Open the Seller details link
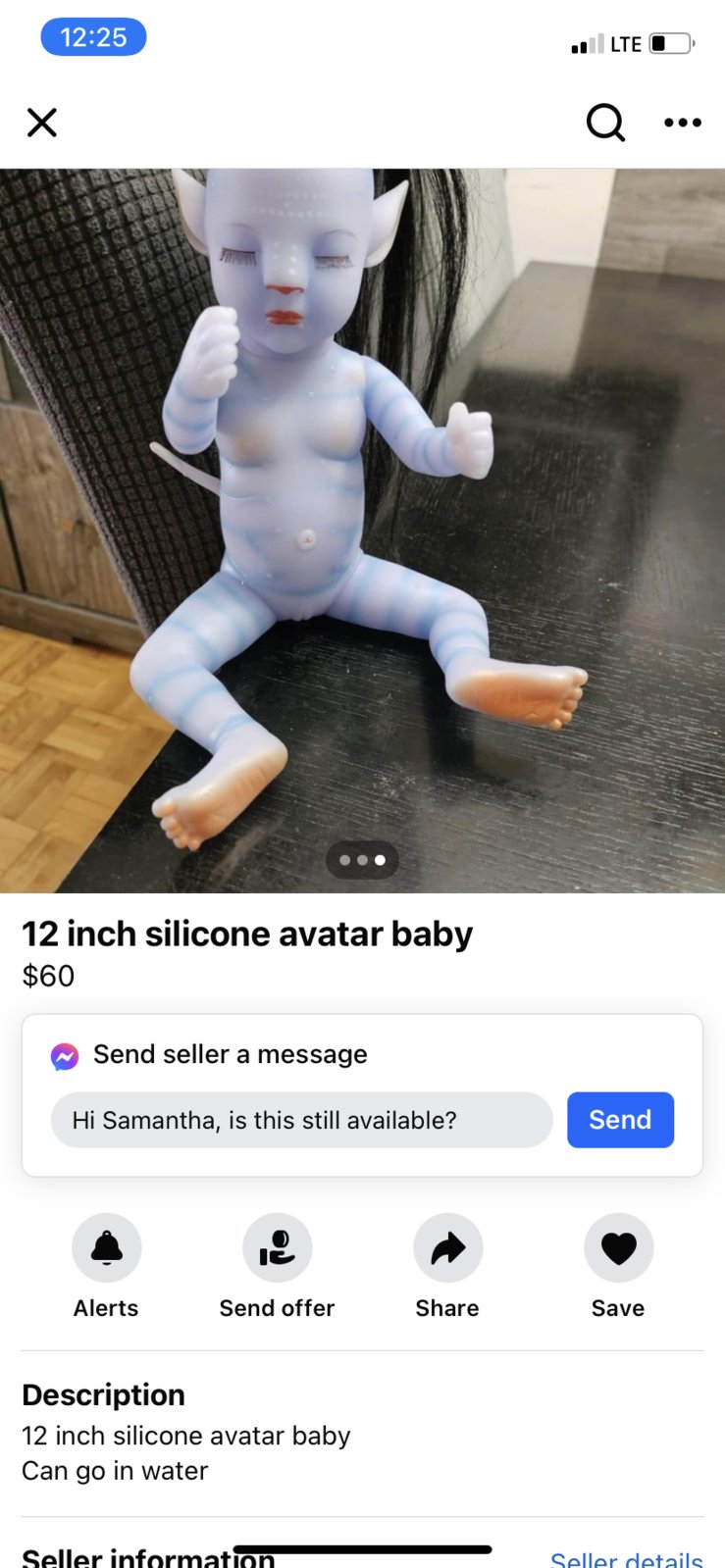The height and width of the screenshot is (1568, 725). tap(626, 1558)
